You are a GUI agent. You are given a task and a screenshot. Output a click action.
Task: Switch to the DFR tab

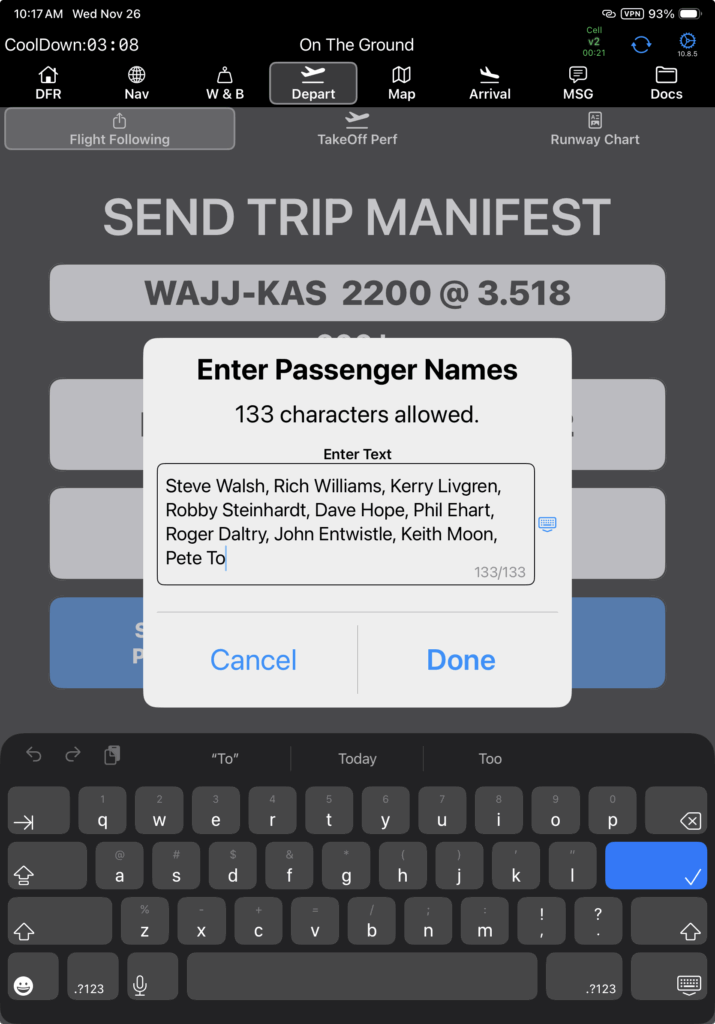tap(48, 83)
